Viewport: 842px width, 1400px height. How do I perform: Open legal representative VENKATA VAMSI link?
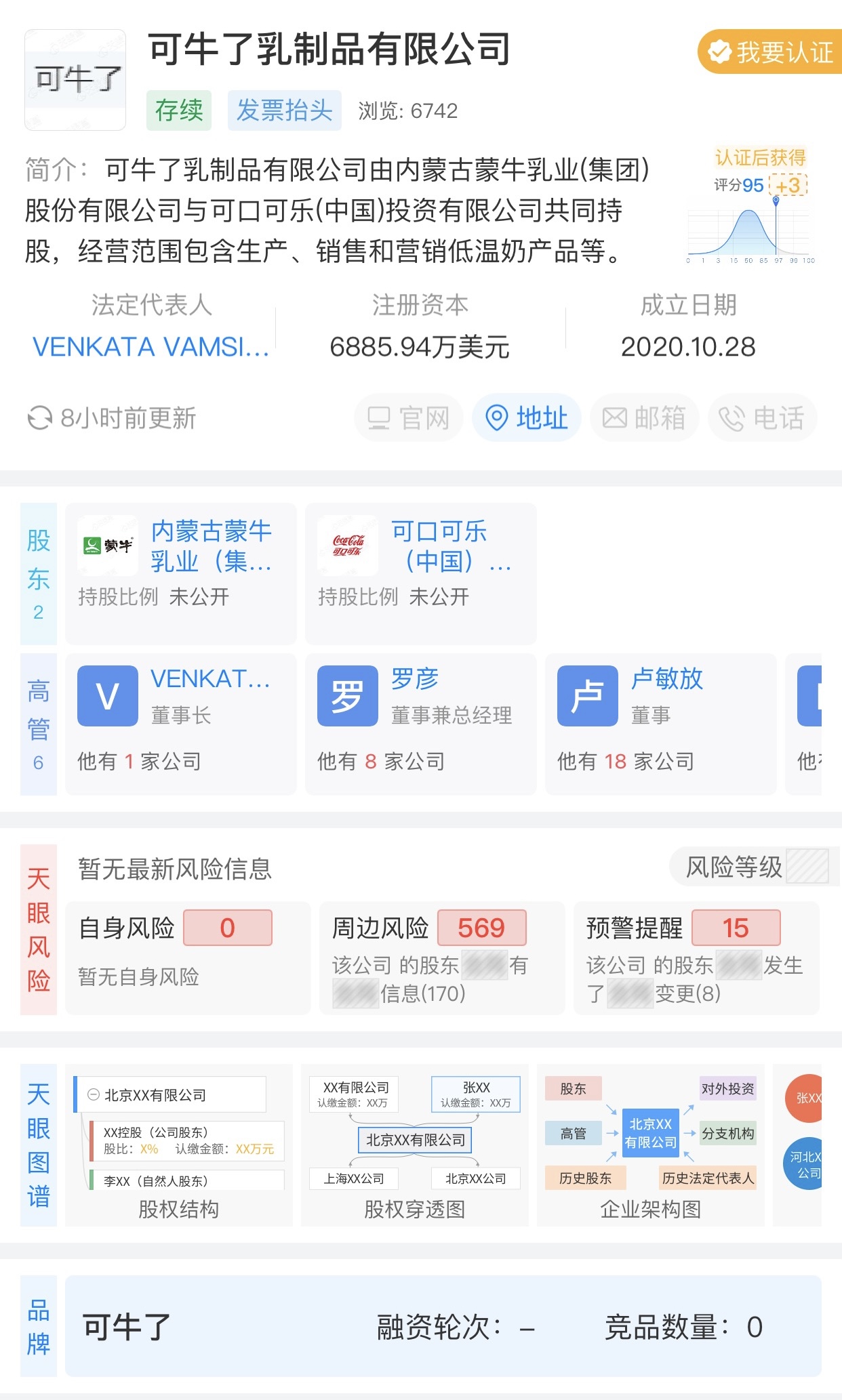[151, 347]
